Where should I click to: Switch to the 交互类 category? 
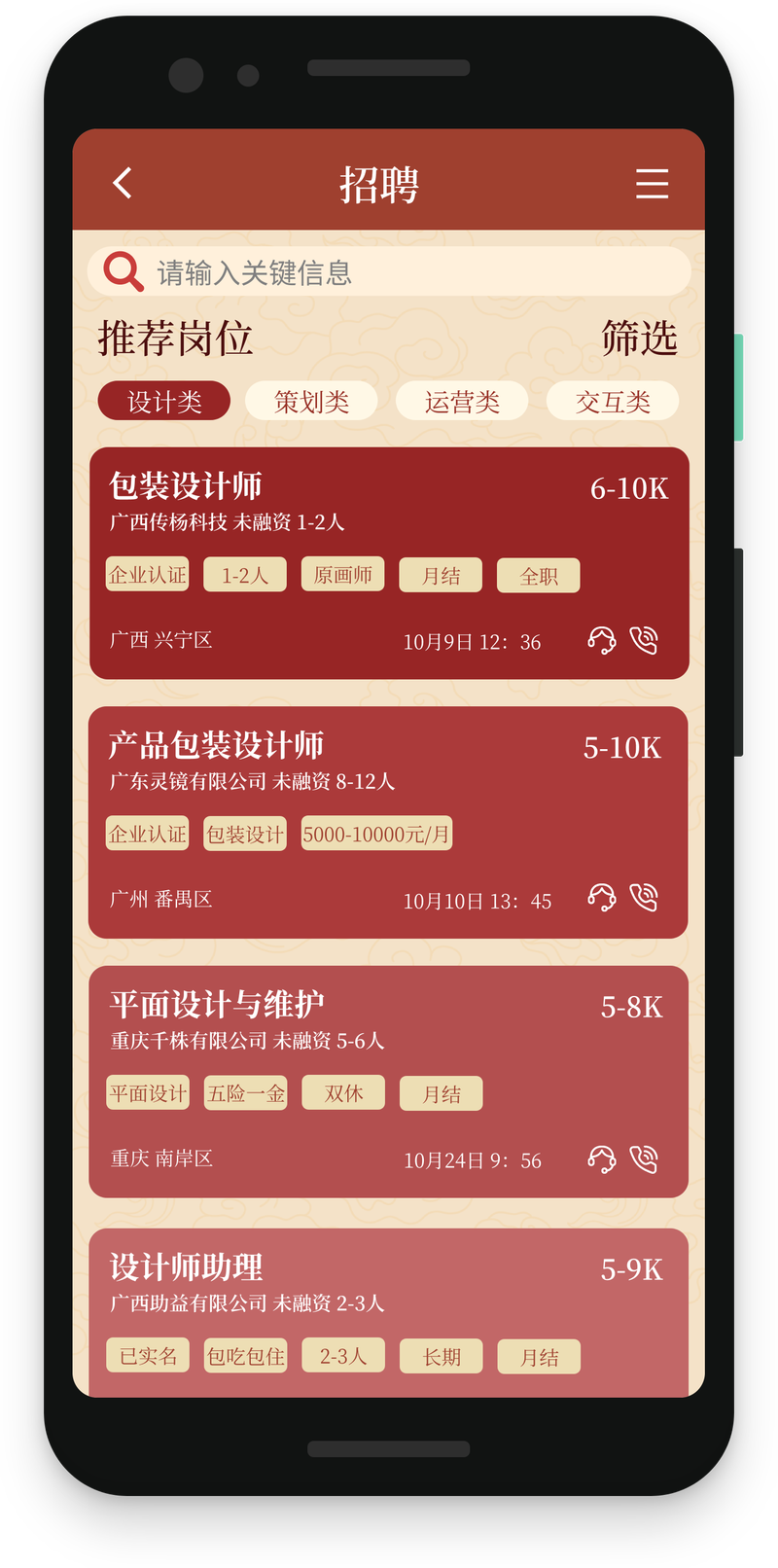point(613,401)
